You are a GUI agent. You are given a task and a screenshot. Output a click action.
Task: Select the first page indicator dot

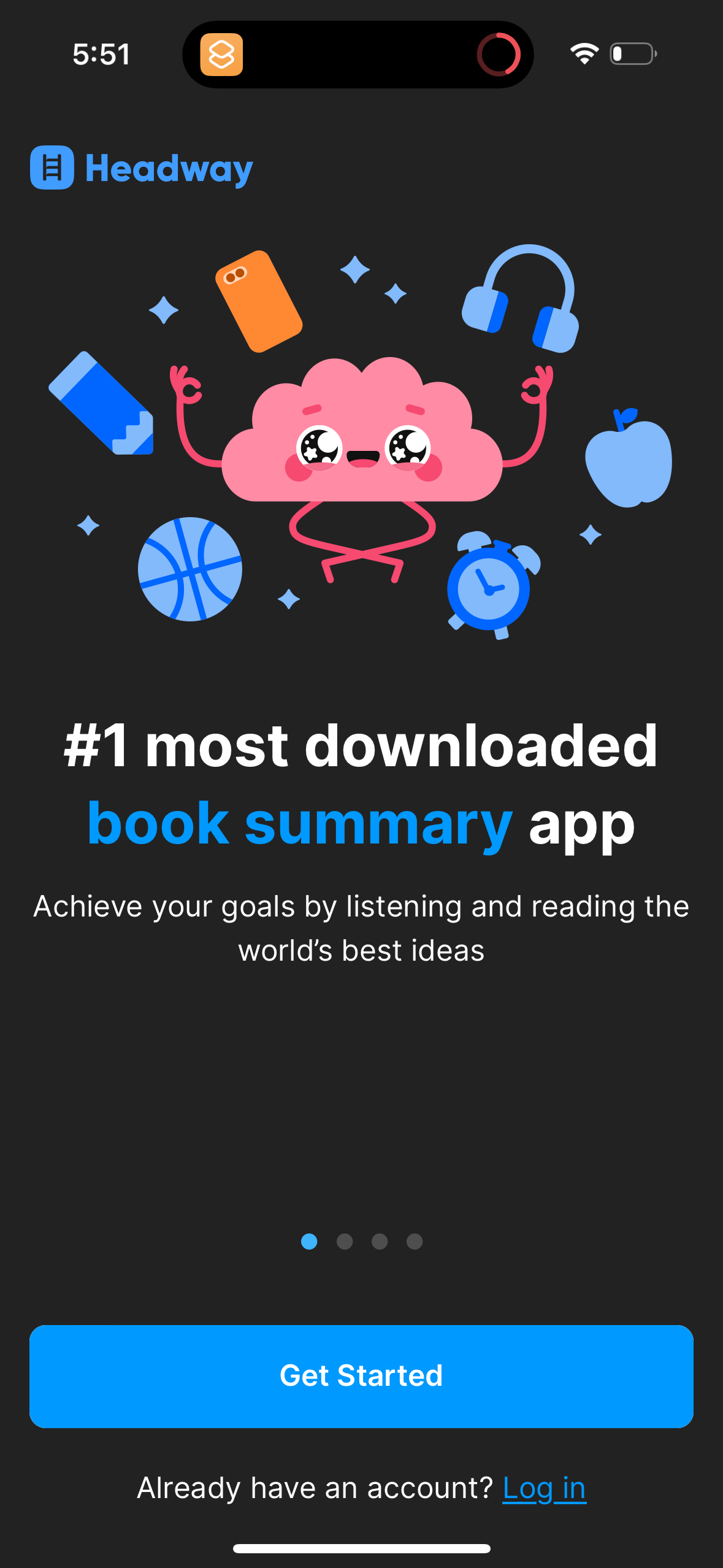click(x=308, y=1241)
